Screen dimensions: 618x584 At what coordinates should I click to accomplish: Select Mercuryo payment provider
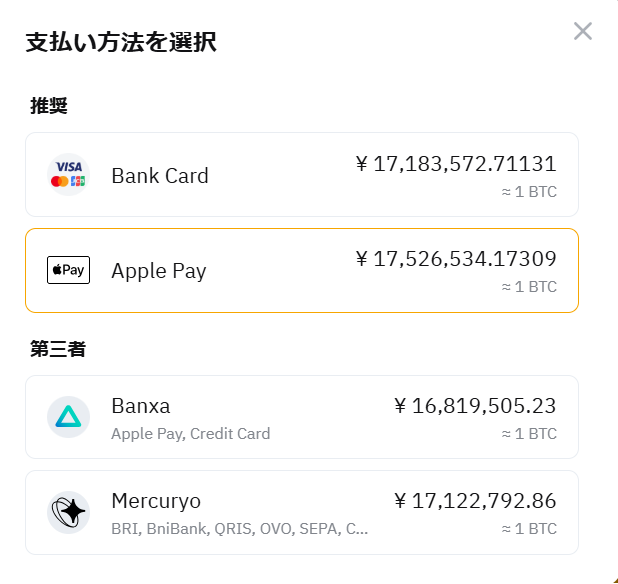click(x=301, y=512)
